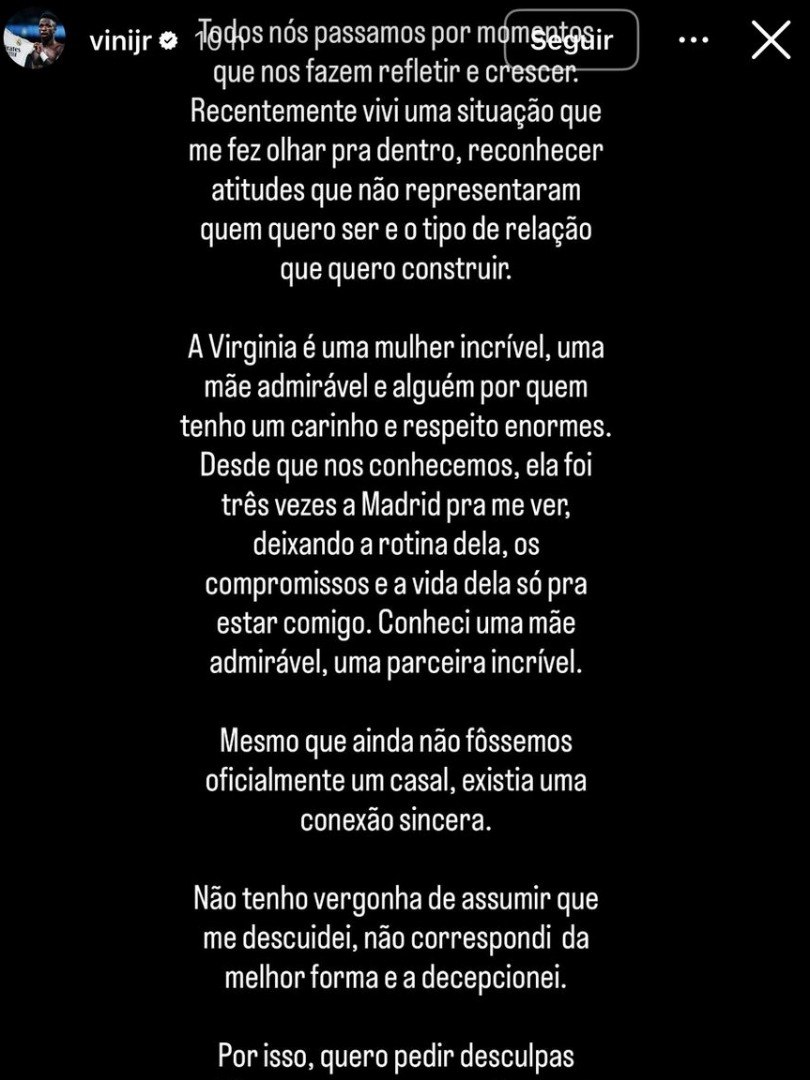The height and width of the screenshot is (1080, 810).
Task: Open vinijr's profile picture
Action: tap(35, 40)
